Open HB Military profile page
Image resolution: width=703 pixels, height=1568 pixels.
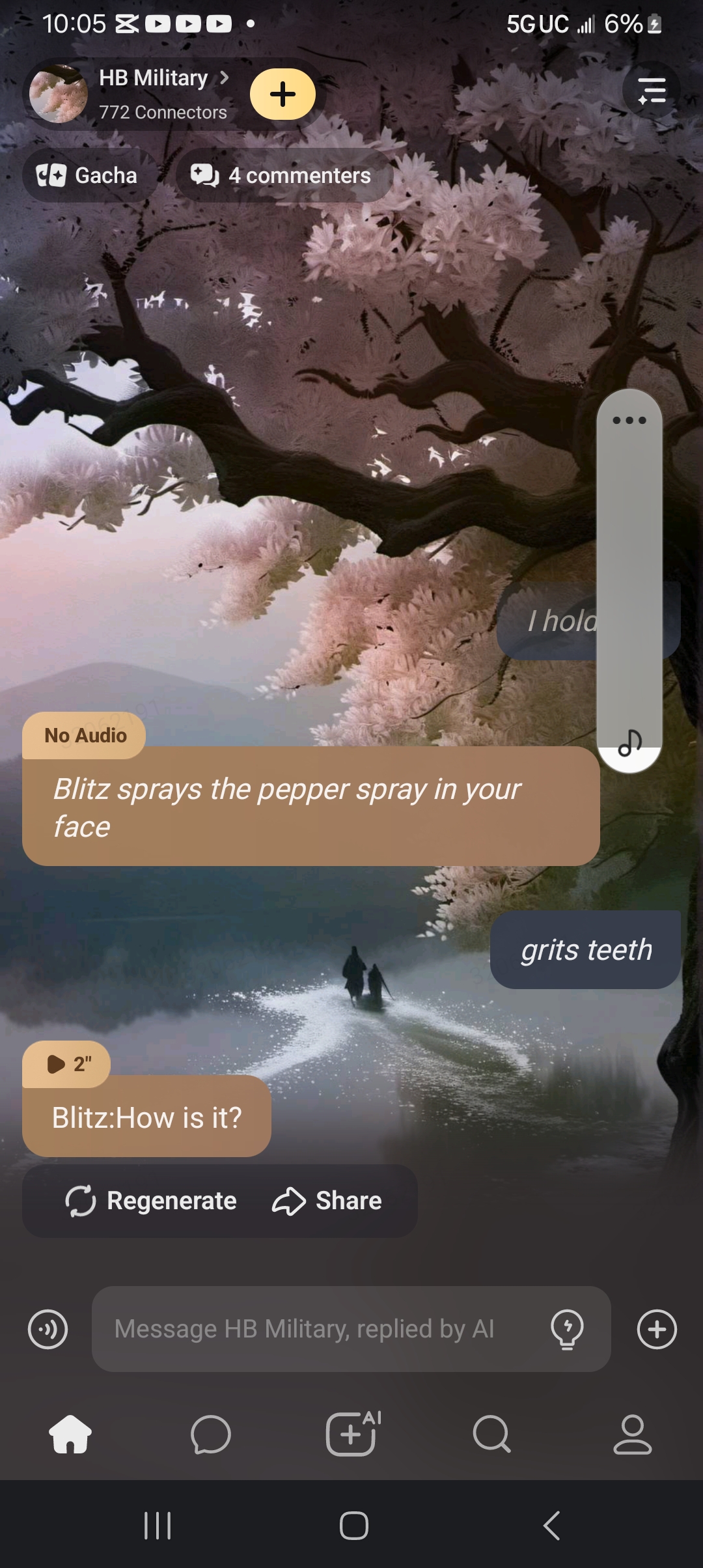click(154, 79)
